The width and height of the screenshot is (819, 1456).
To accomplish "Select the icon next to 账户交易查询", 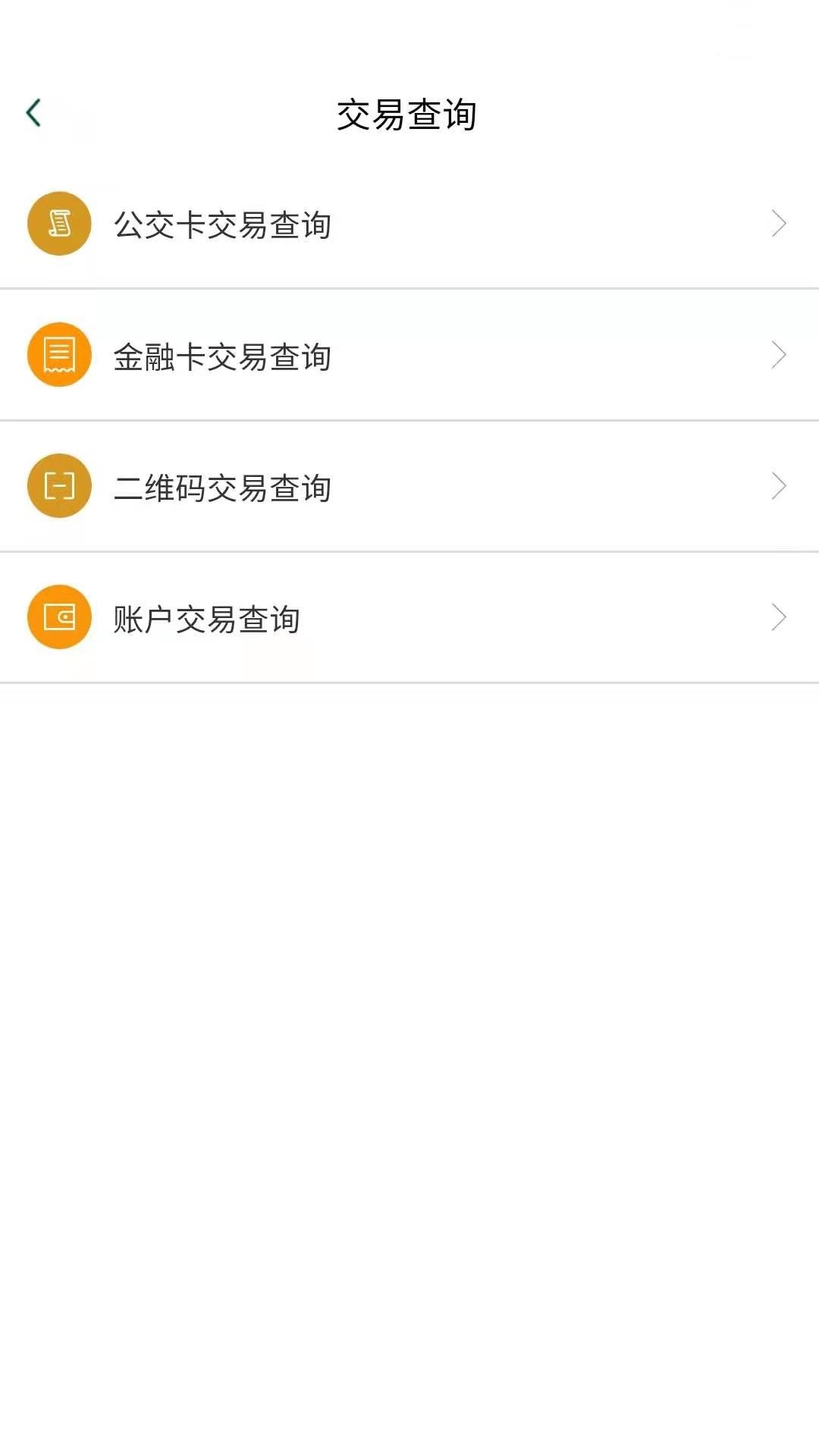I will (58, 617).
